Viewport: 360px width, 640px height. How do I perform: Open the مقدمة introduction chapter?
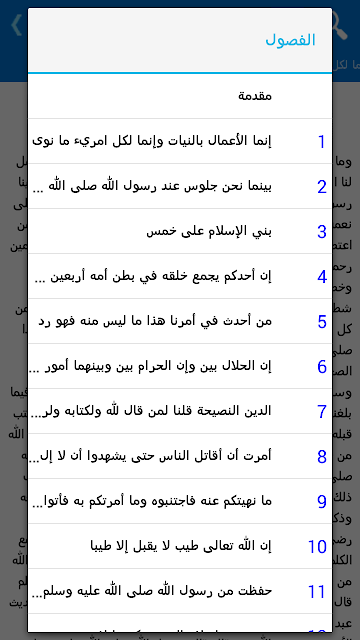[x=180, y=96]
